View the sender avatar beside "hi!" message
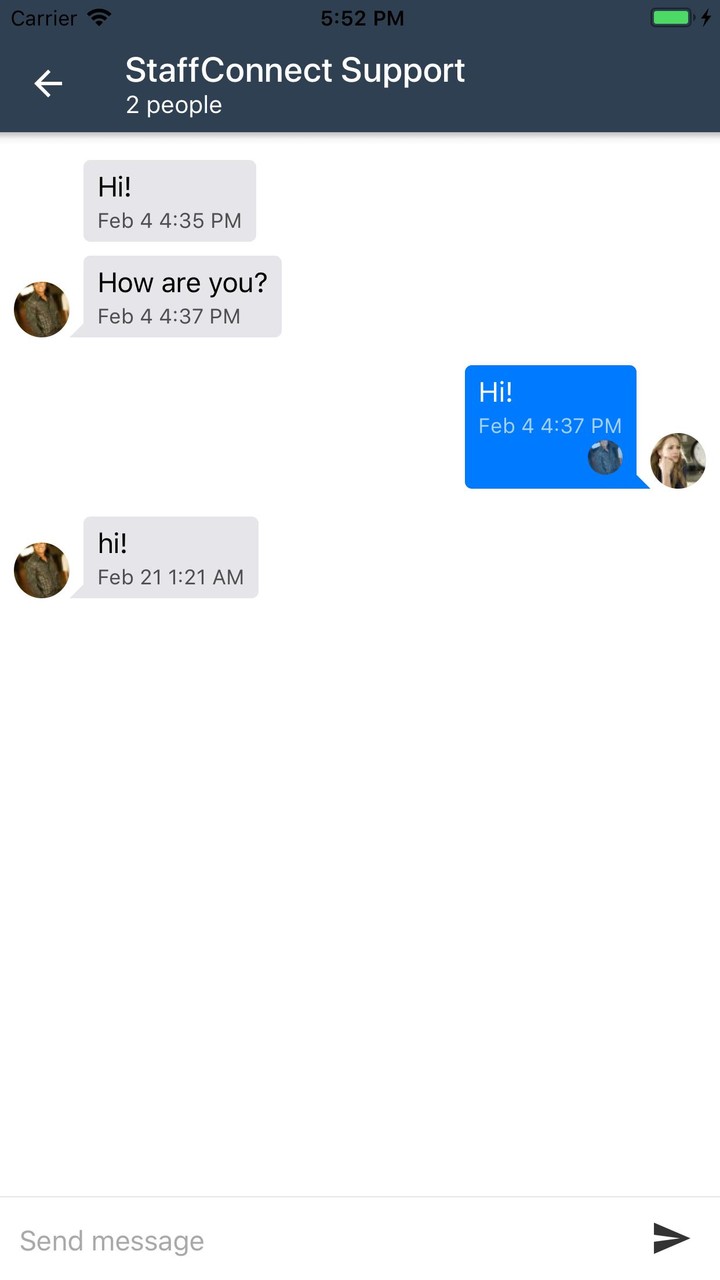The width and height of the screenshot is (720, 1280). coord(41,570)
